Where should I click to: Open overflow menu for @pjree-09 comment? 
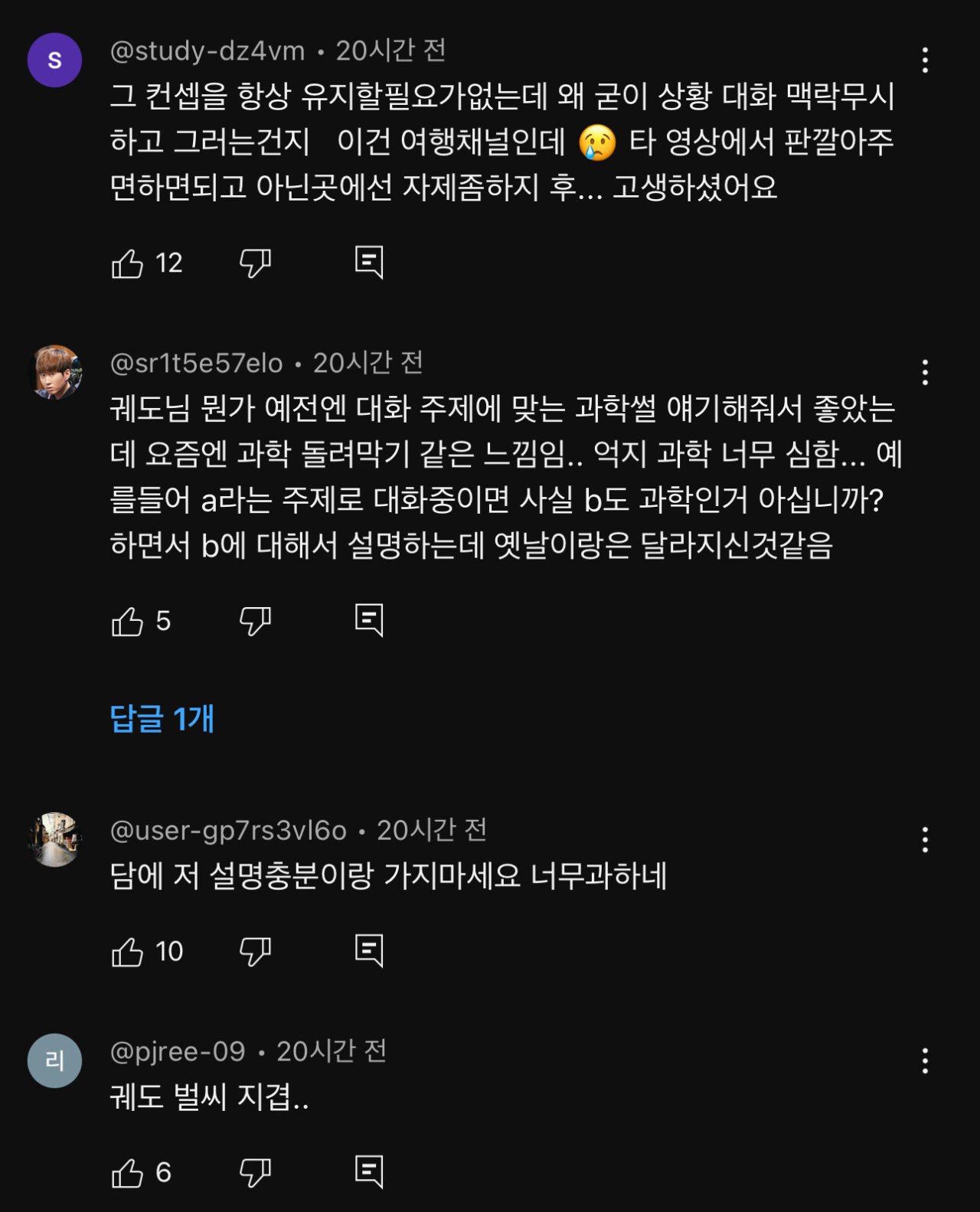925,1061
